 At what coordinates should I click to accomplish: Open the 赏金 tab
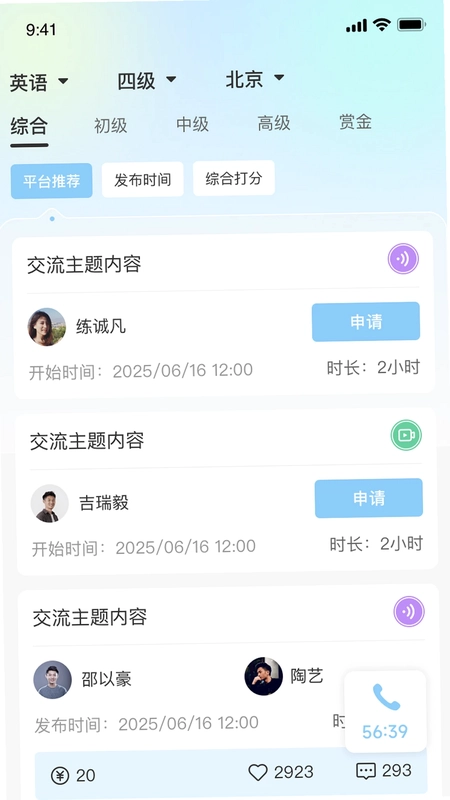coord(356,122)
